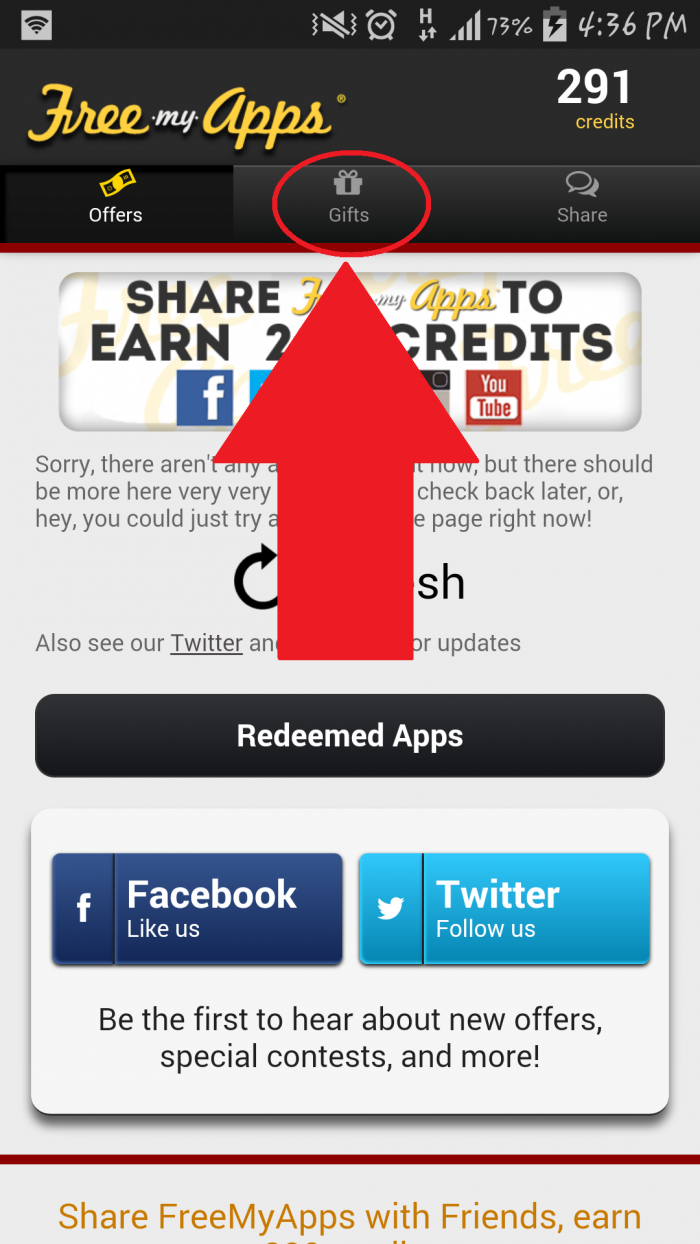The image size is (700, 1244).
Task: Open the underlined Twitter updates link
Action: pos(206,643)
